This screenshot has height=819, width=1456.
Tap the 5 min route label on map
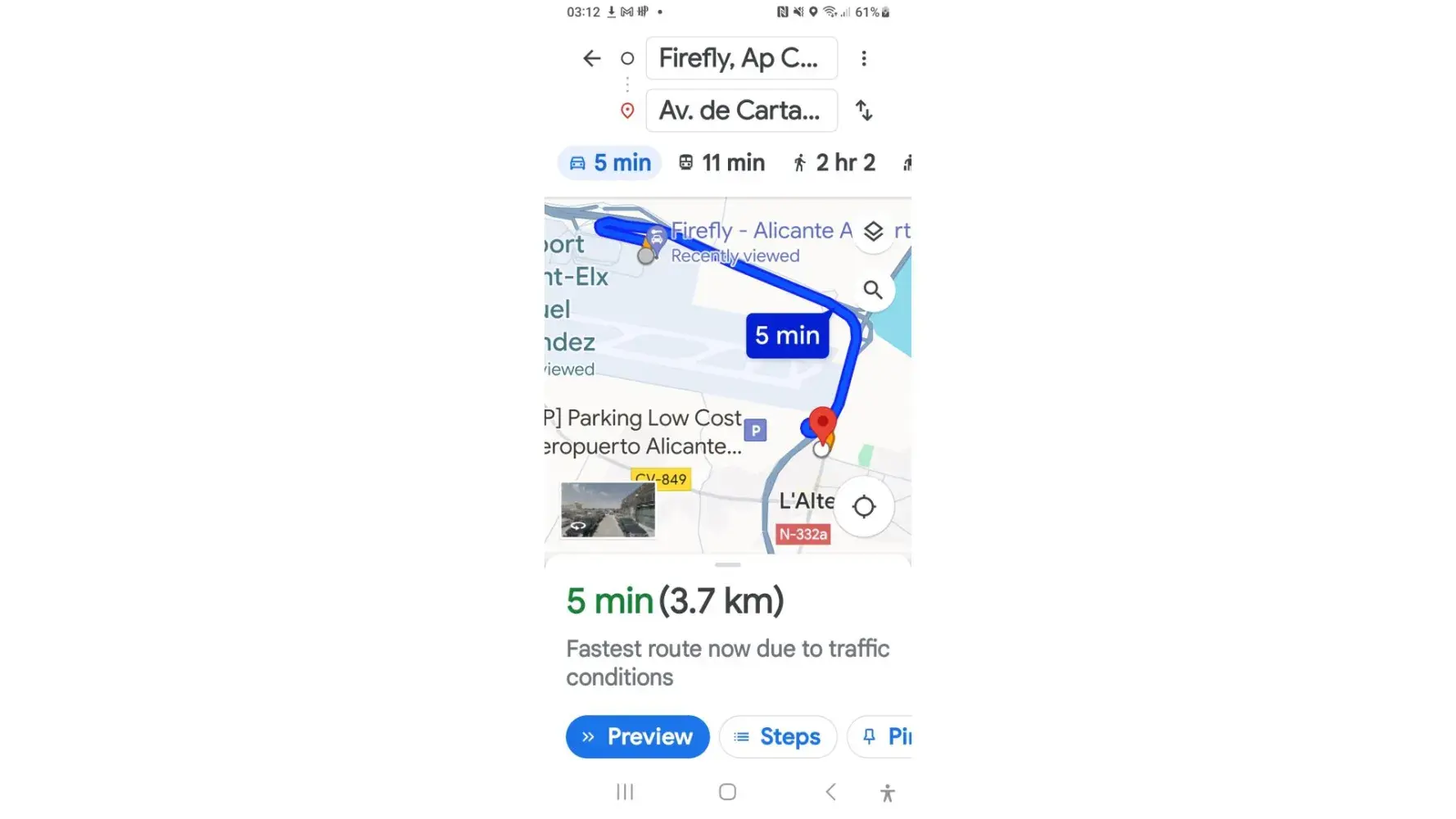coord(787,336)
